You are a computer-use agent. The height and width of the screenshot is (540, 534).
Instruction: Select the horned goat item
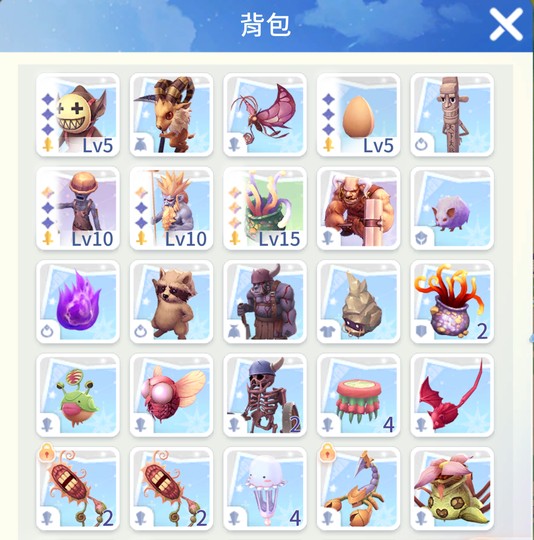click(x=171, y=115)
